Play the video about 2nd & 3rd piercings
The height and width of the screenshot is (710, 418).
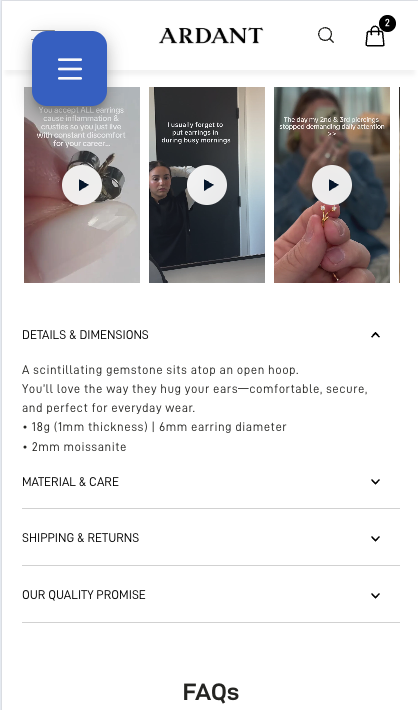[332, 185]
